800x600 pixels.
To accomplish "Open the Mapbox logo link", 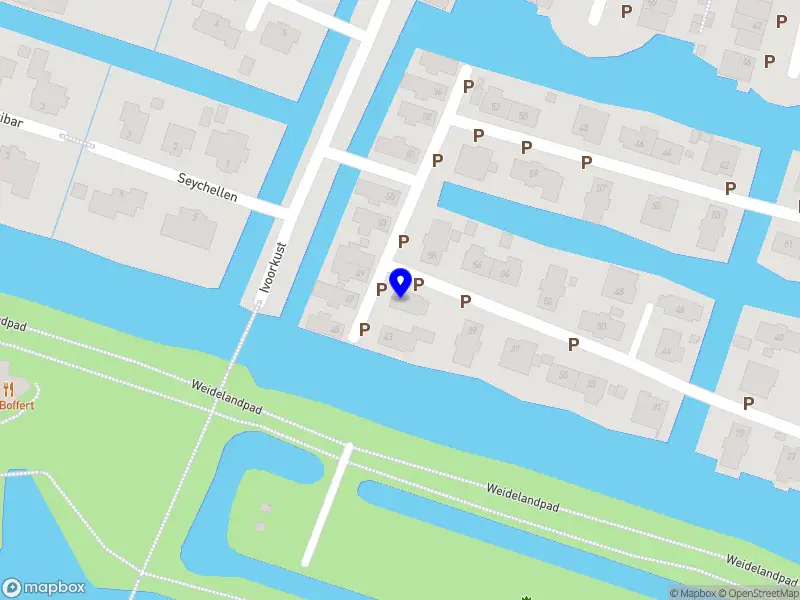I will tap(43, 588).
